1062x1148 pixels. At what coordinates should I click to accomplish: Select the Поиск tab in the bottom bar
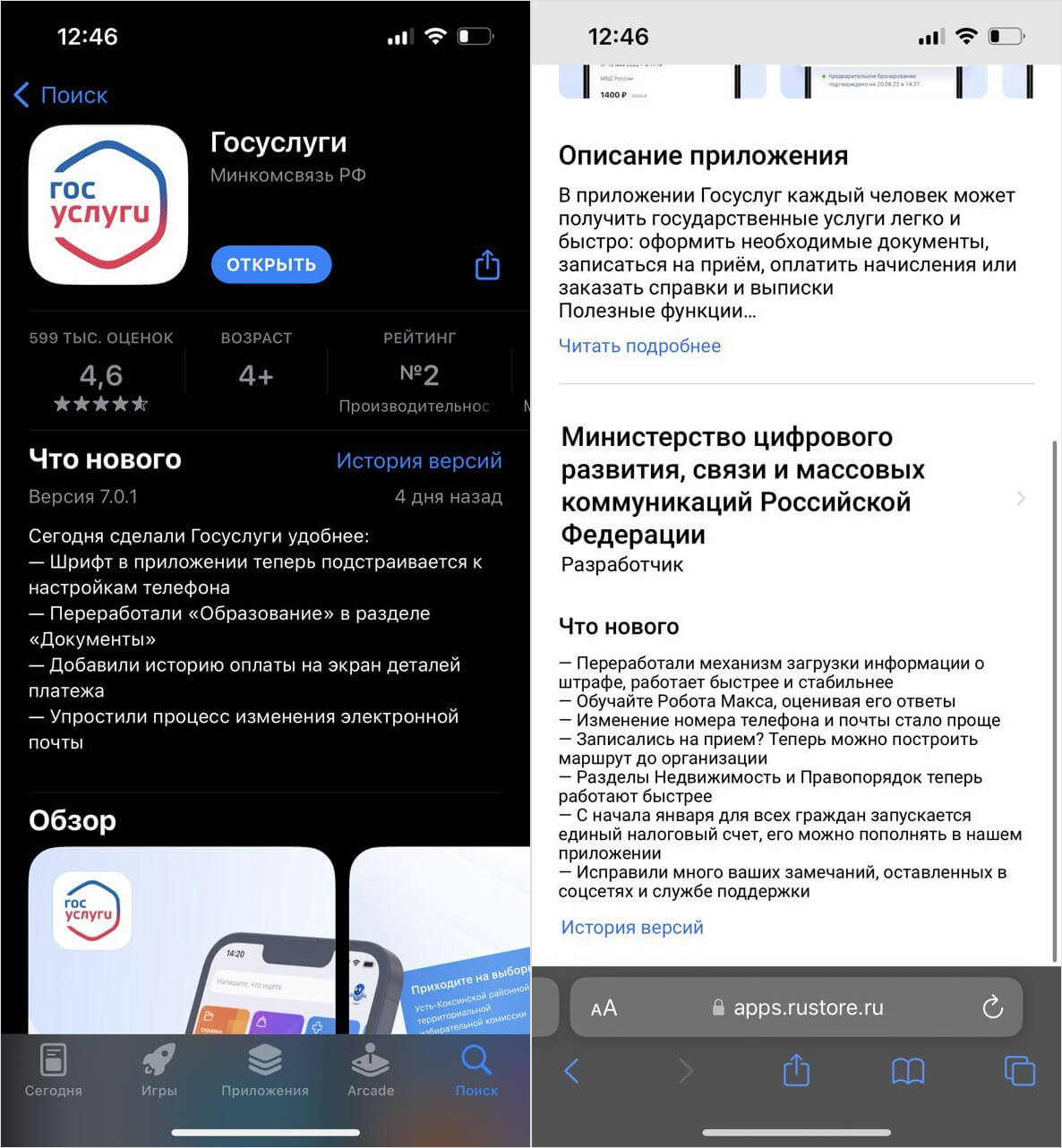(x=475, y=1070)
